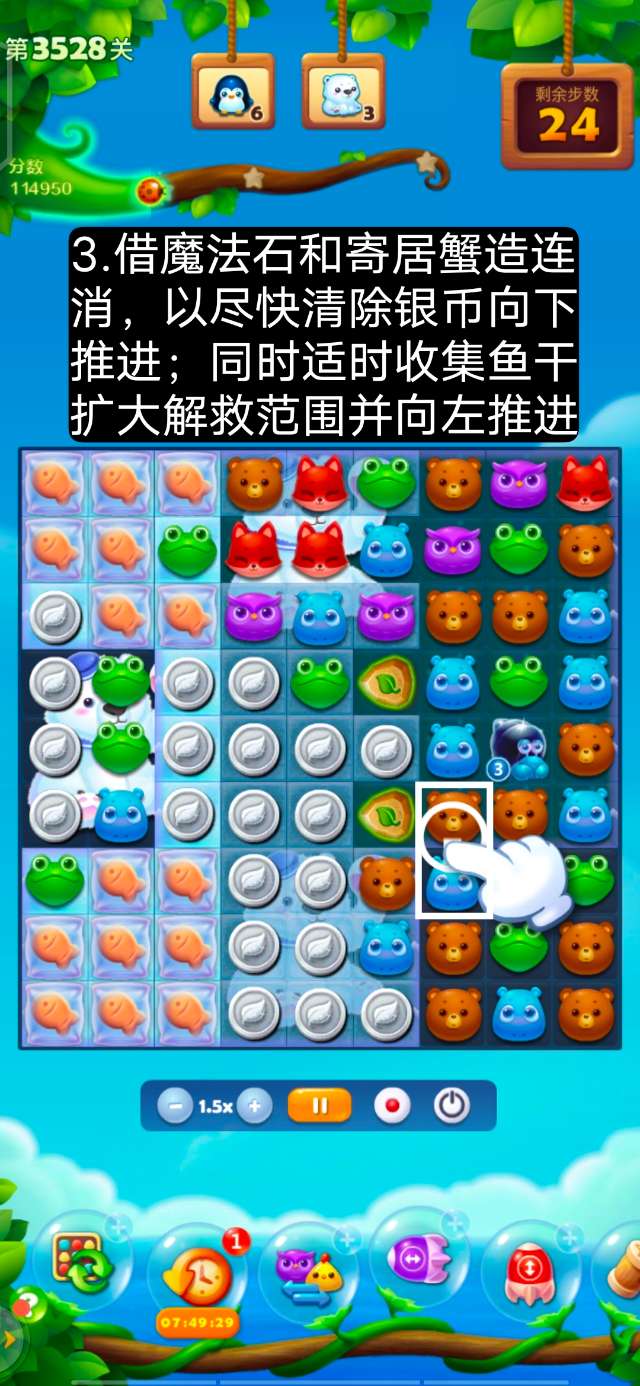Image resolution: width=640 pixels, height=1386 pixels.
Task: Start recording with the red dot button
Action: click(x=392, y=1106)
